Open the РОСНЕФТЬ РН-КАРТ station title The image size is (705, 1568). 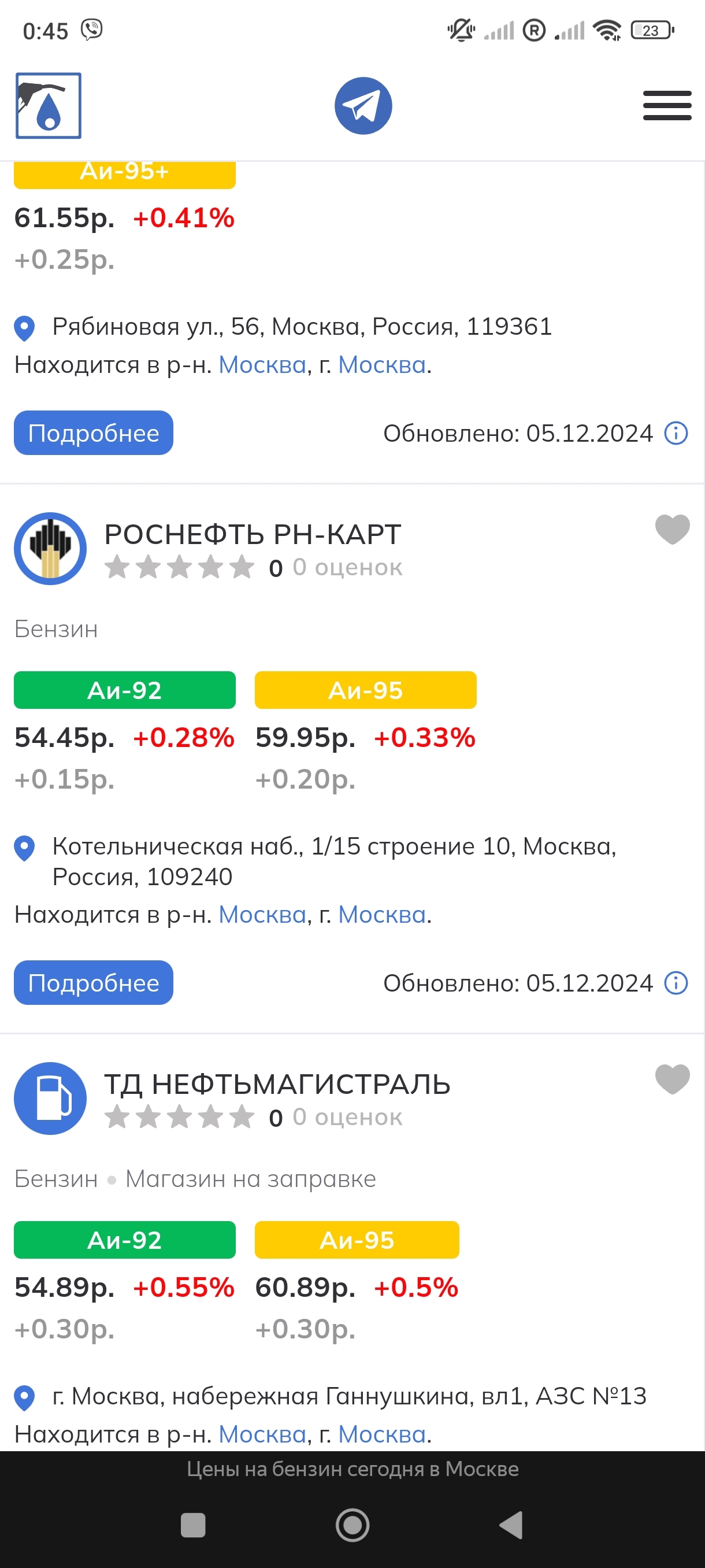point(253,534)
